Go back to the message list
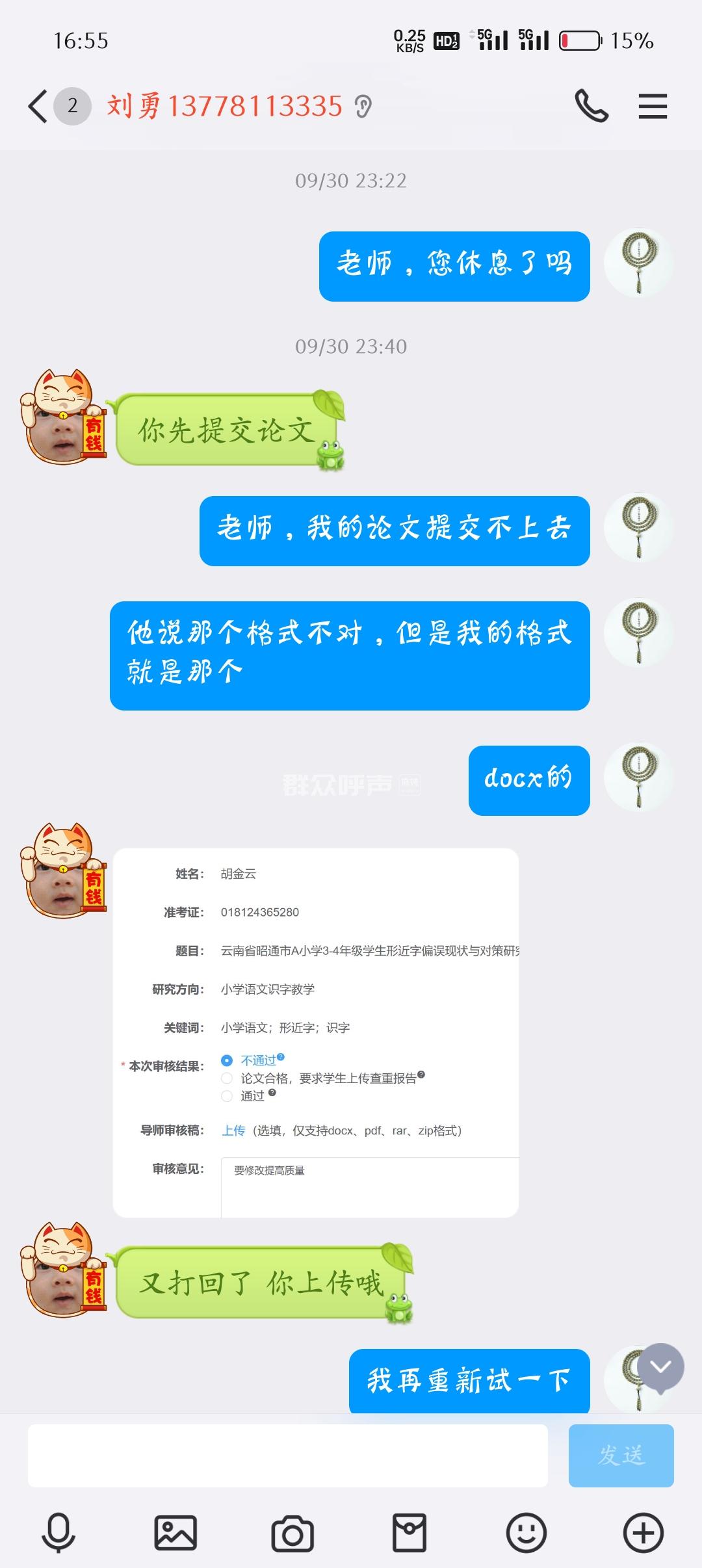 [x=38, y=106]
